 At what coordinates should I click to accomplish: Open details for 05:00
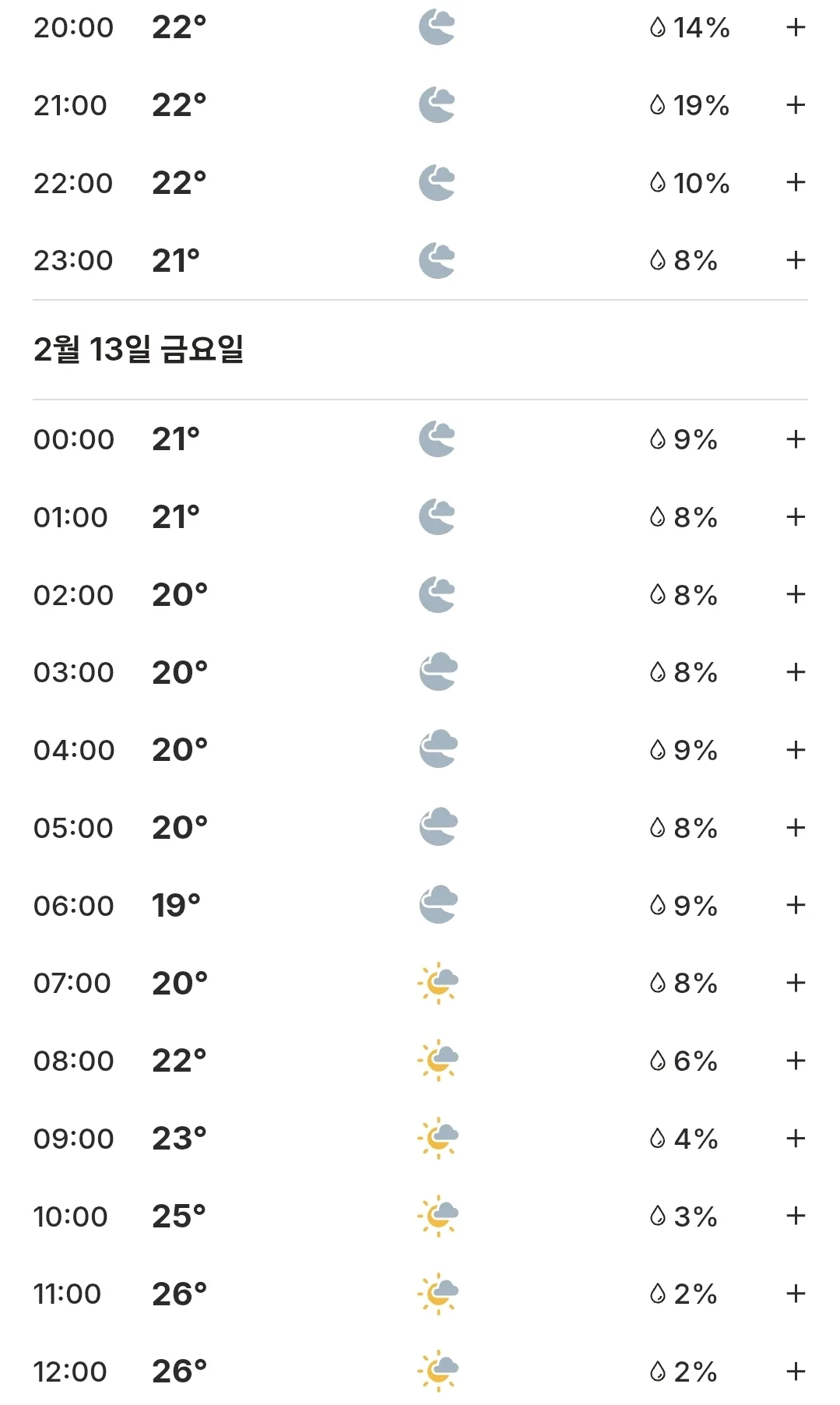click(x=795, y=827)
